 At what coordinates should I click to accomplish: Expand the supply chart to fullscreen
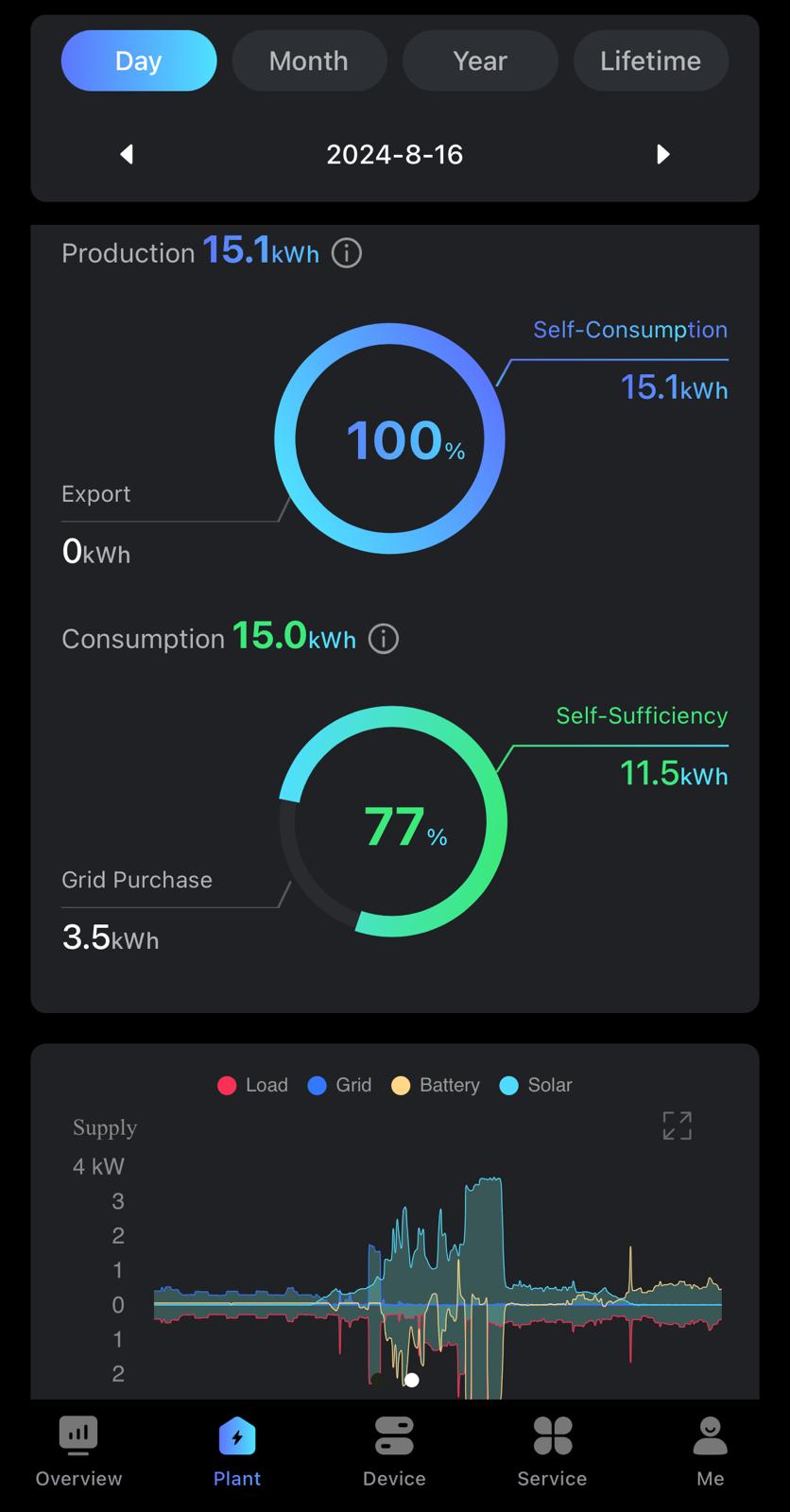(x=677, y=1125)
